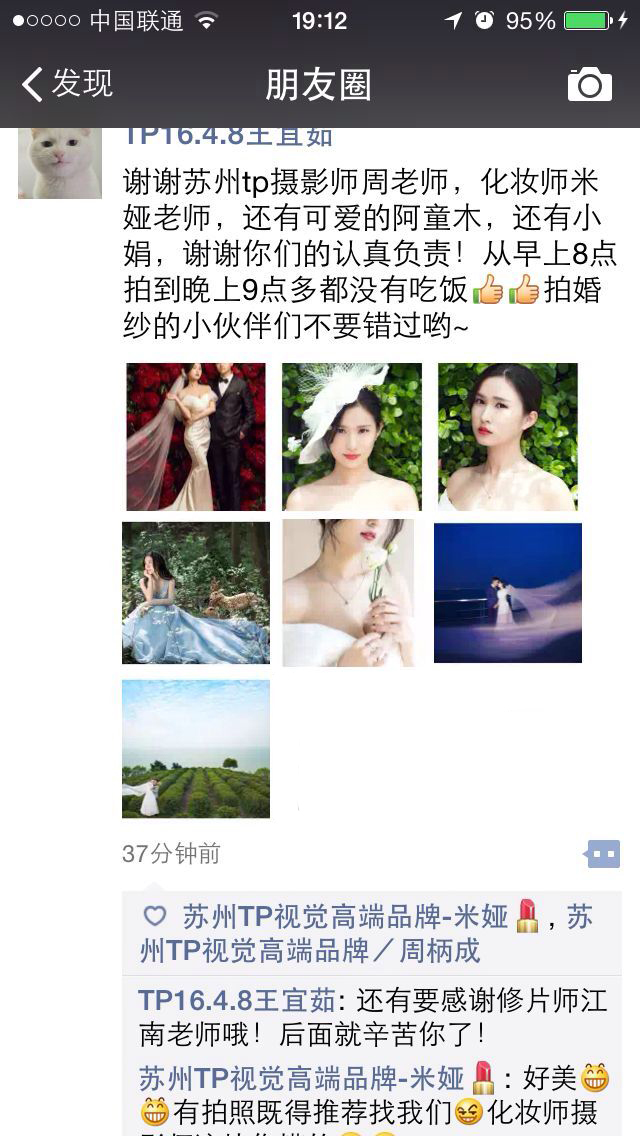This screenshot has height=1136, width=640.
Task: Open the like and comment popup button
Action: pos(602,854)
